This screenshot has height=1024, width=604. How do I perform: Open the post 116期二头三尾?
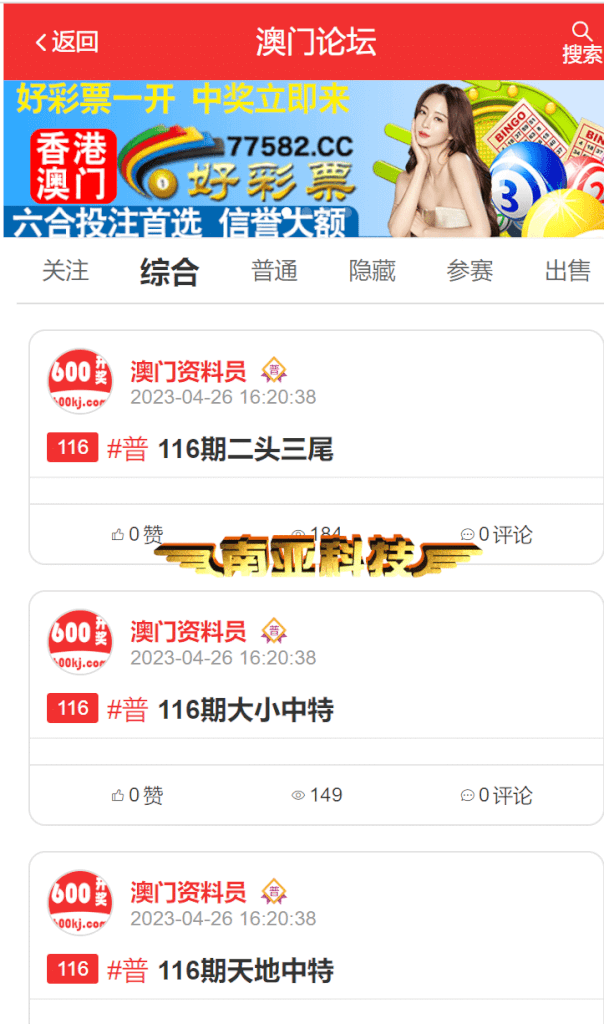246,449
